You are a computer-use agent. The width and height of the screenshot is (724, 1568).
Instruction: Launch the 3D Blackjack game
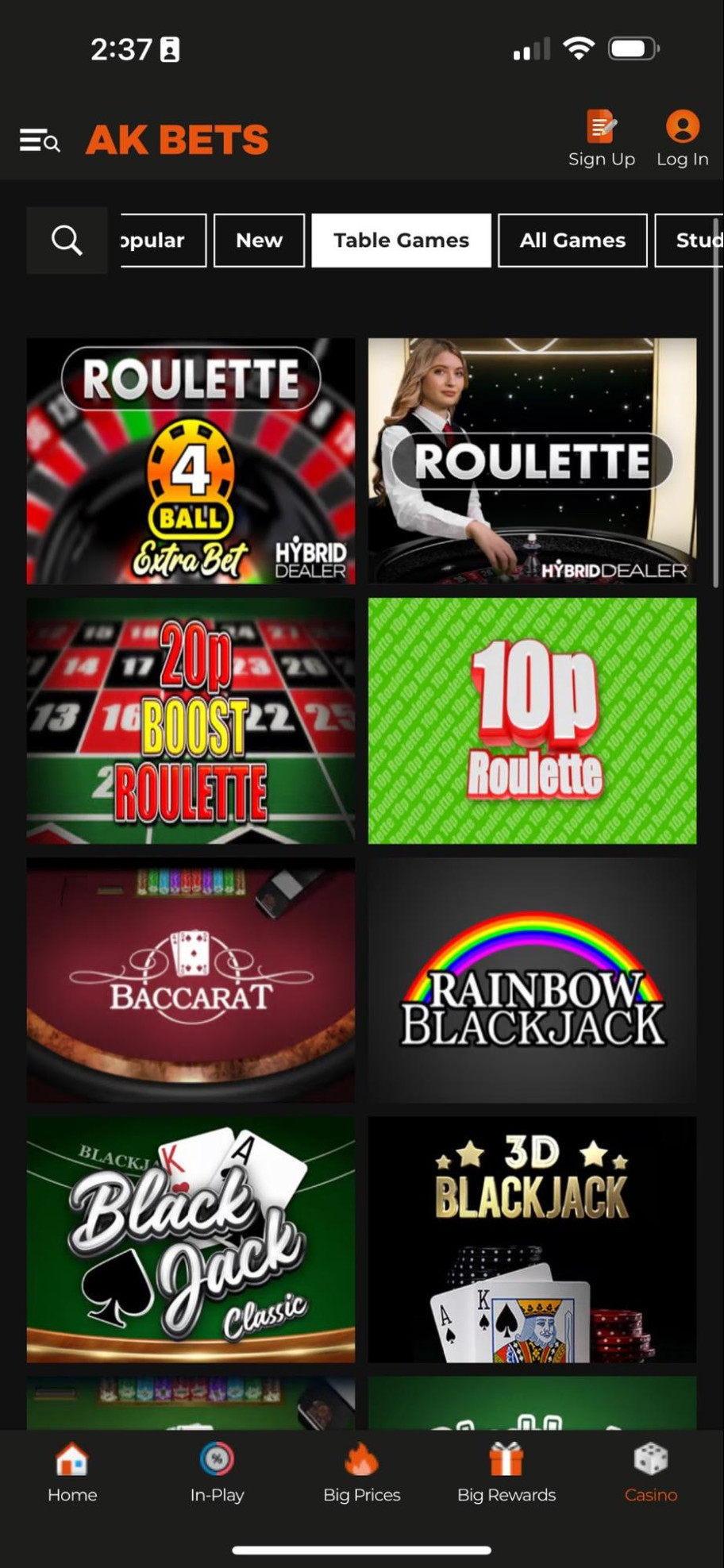point(532,1239)
